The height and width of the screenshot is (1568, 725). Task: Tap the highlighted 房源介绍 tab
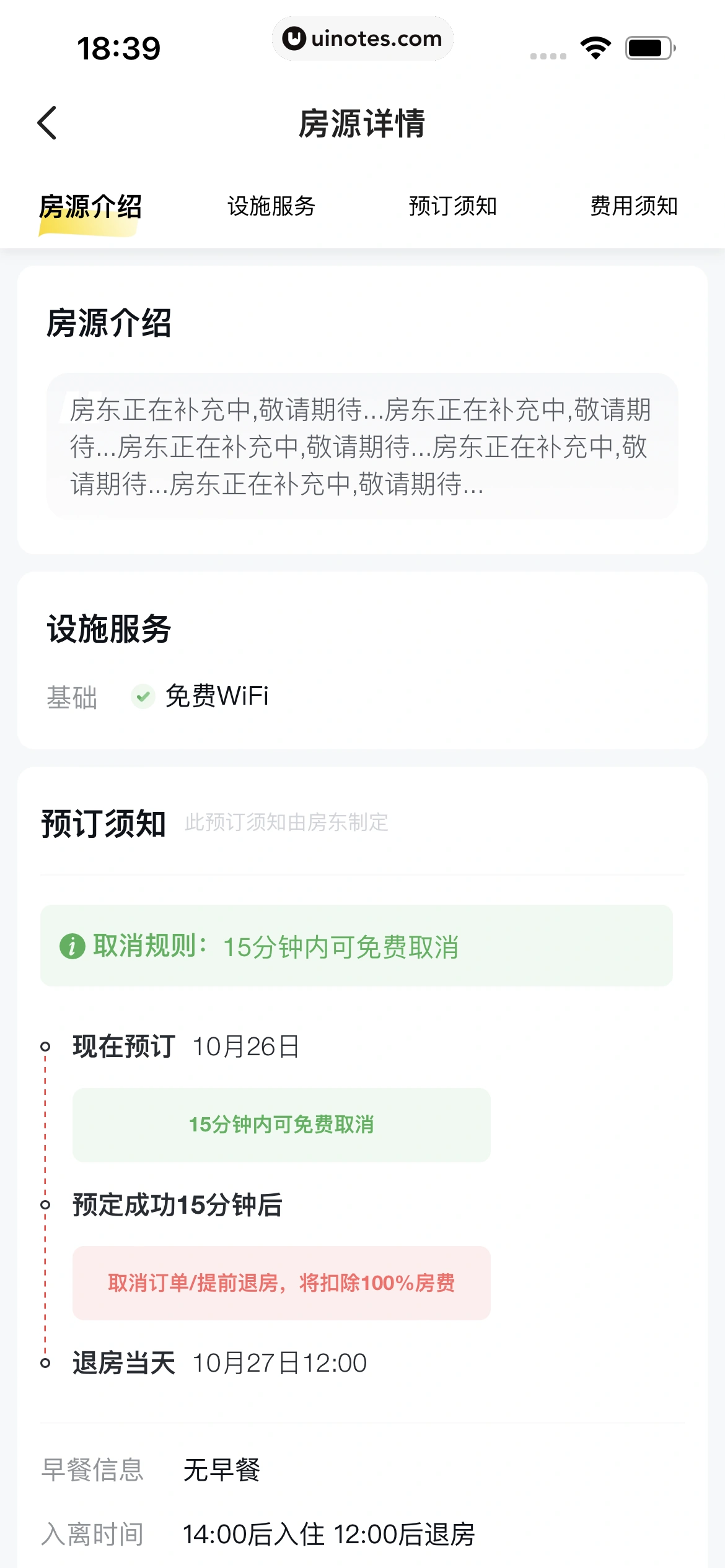[x=90, y=207]
